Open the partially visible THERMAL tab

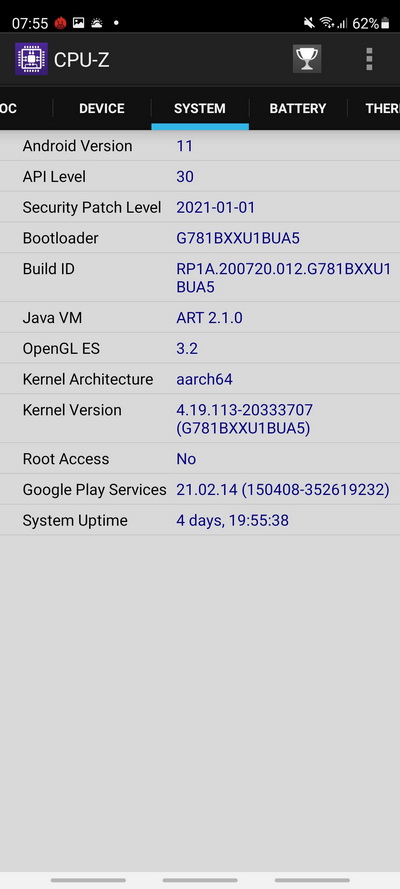pyautogui.click(x=374, y=108)
